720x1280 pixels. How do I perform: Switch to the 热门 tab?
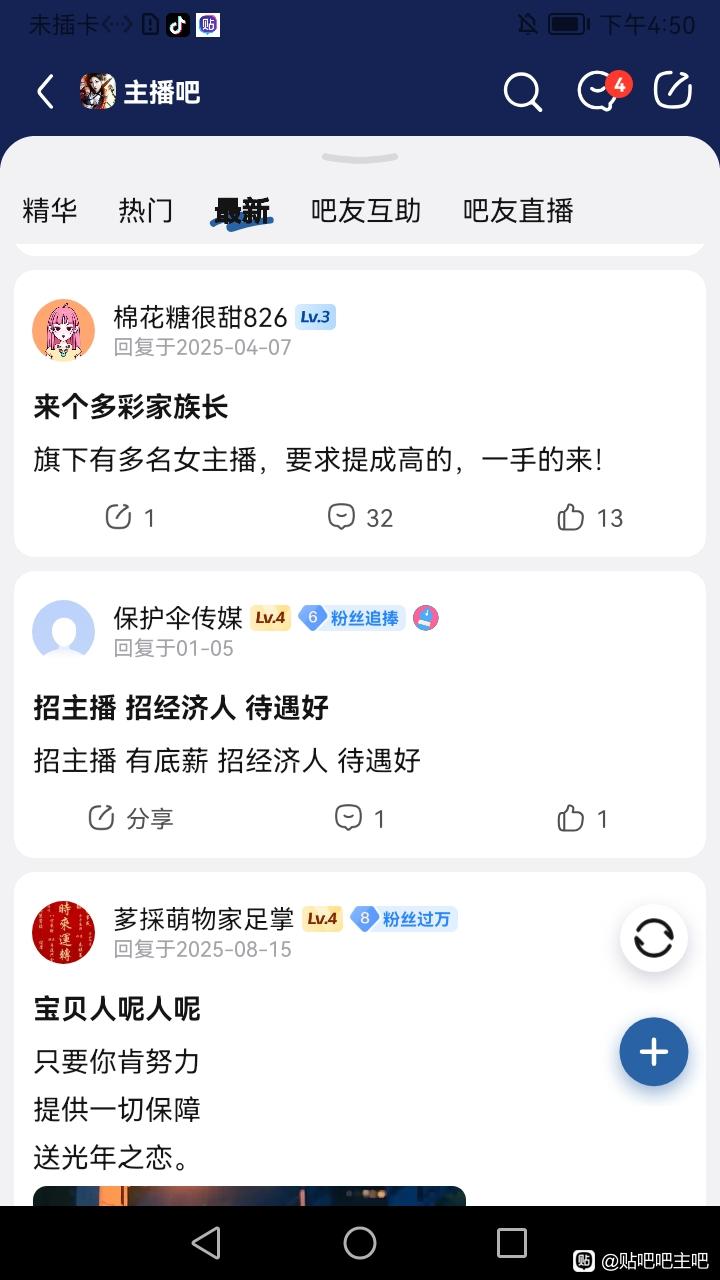point(146,211)
